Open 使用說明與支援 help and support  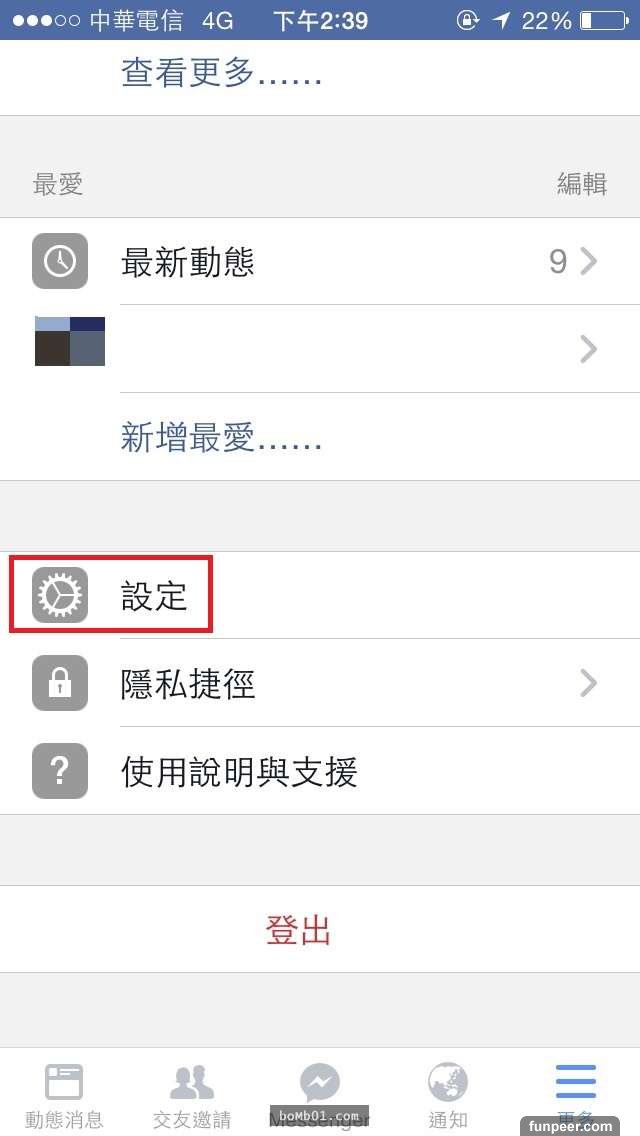point(320,771)
